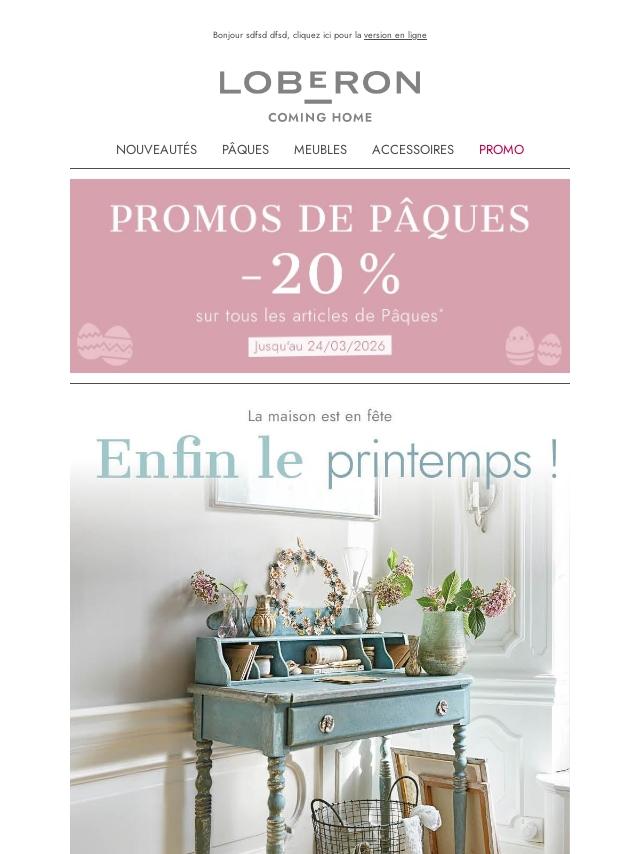Open the "version en ligne" link
The image size is (640, 854).
point(395,35)
